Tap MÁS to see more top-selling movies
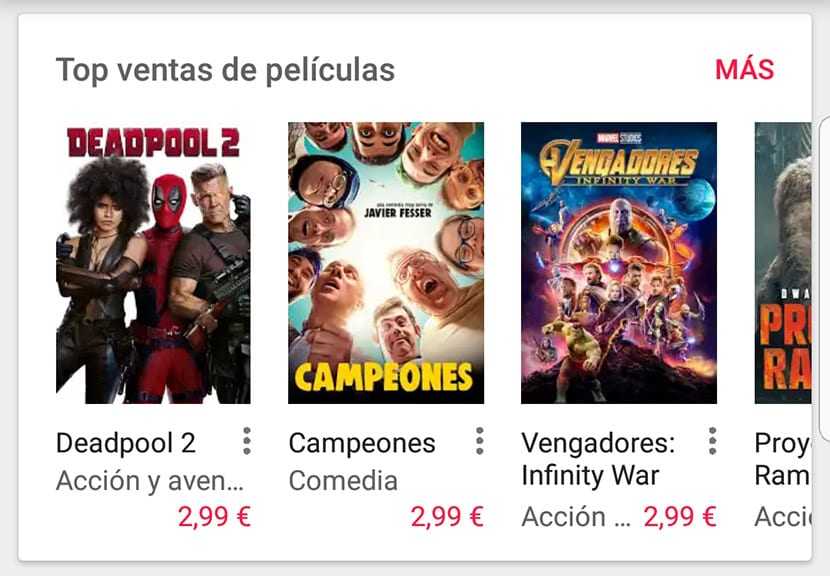The image size is (830, 576). (x=744, y=69)
